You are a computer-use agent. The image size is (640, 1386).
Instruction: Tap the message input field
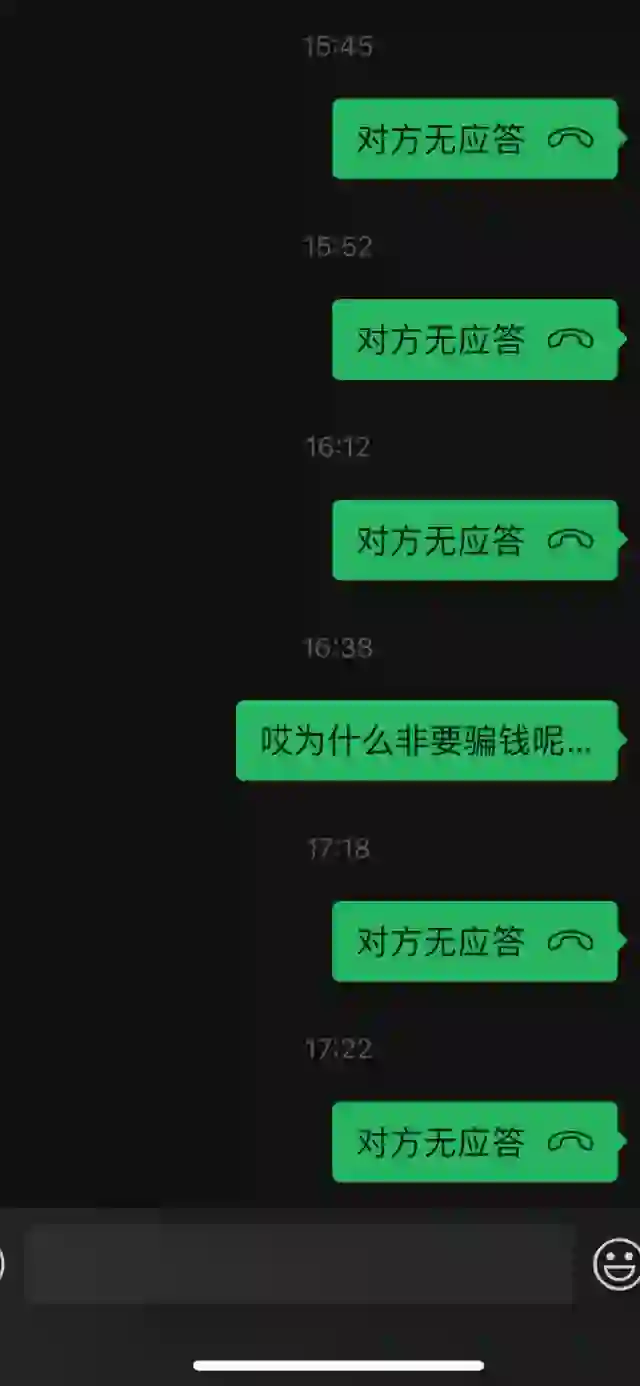pyautogui.click(x=299, y=1264)
